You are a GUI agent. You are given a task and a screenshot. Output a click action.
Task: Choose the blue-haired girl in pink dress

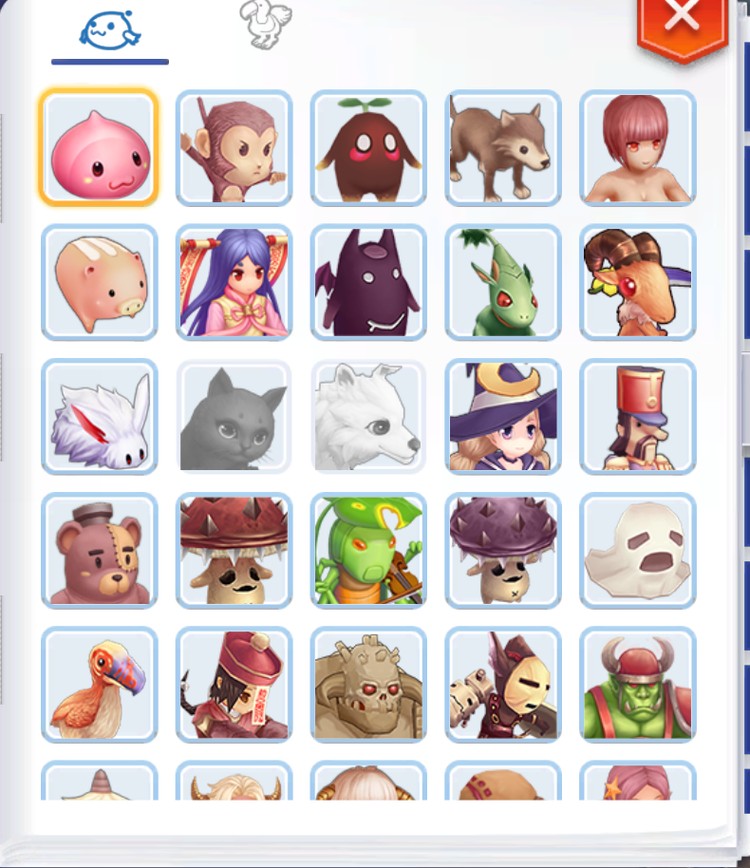(234, 282)
